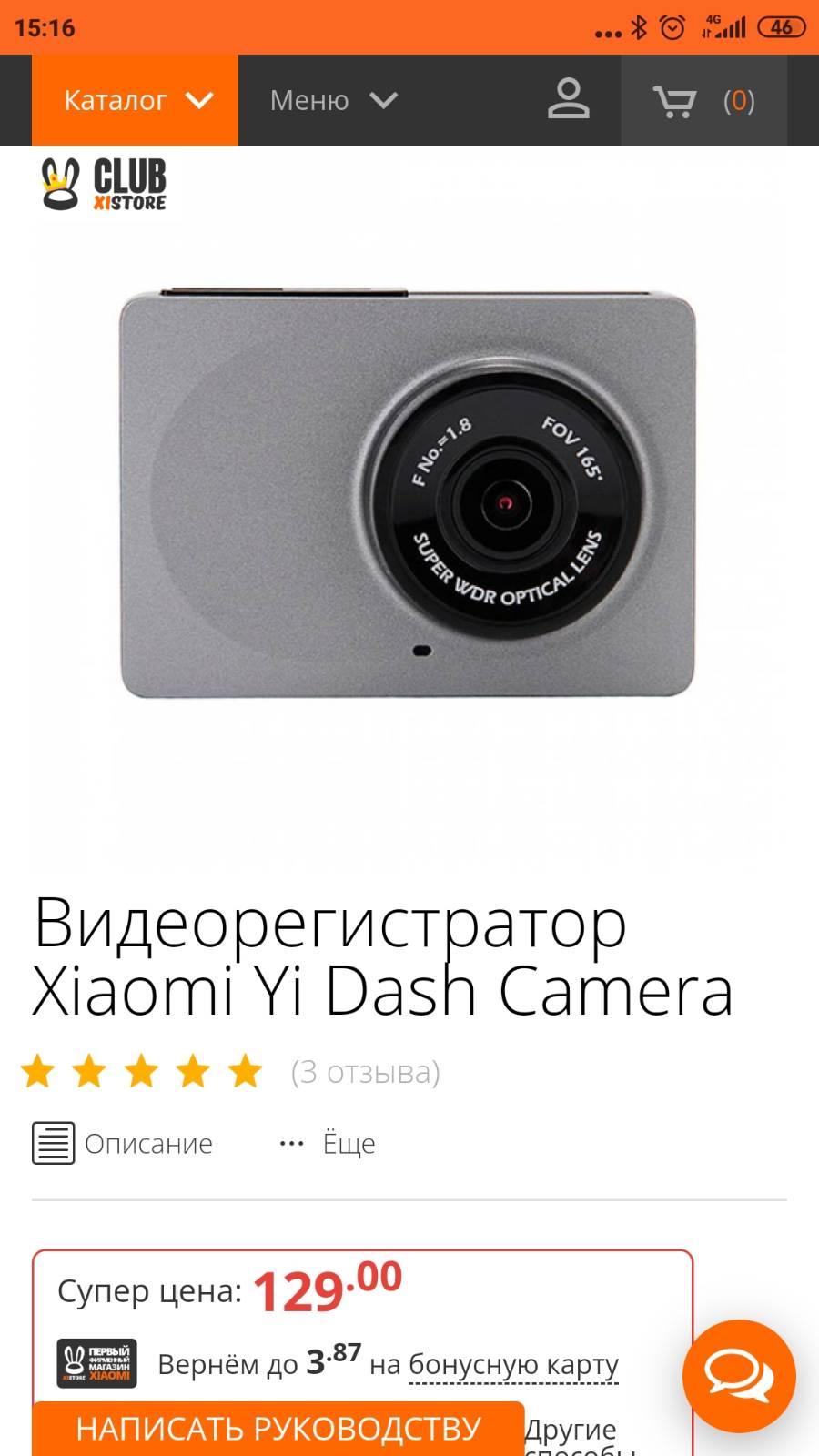Image resolution: width=819 pixels, height=1456 pixels.
Task: Open the user account profile
Action: click(568, 99)
